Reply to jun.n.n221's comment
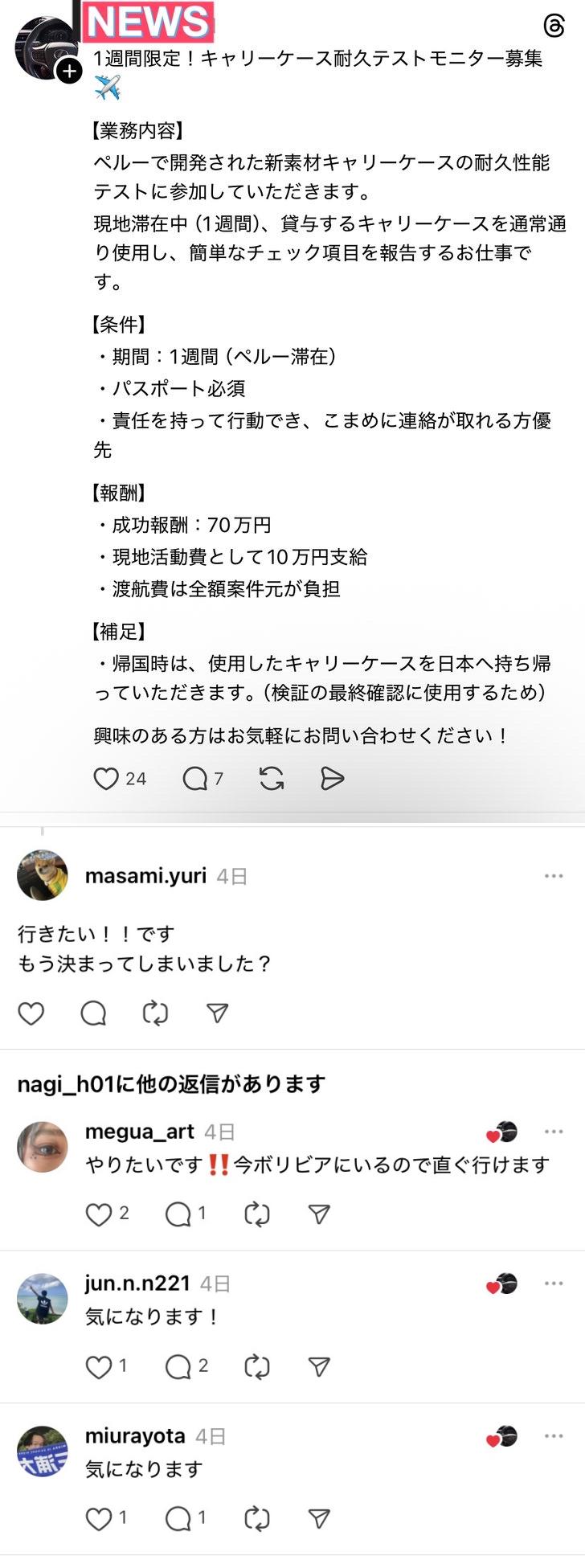This screenshot has width=585, height=1568. pyautogui.click(x=178, y=1366)
